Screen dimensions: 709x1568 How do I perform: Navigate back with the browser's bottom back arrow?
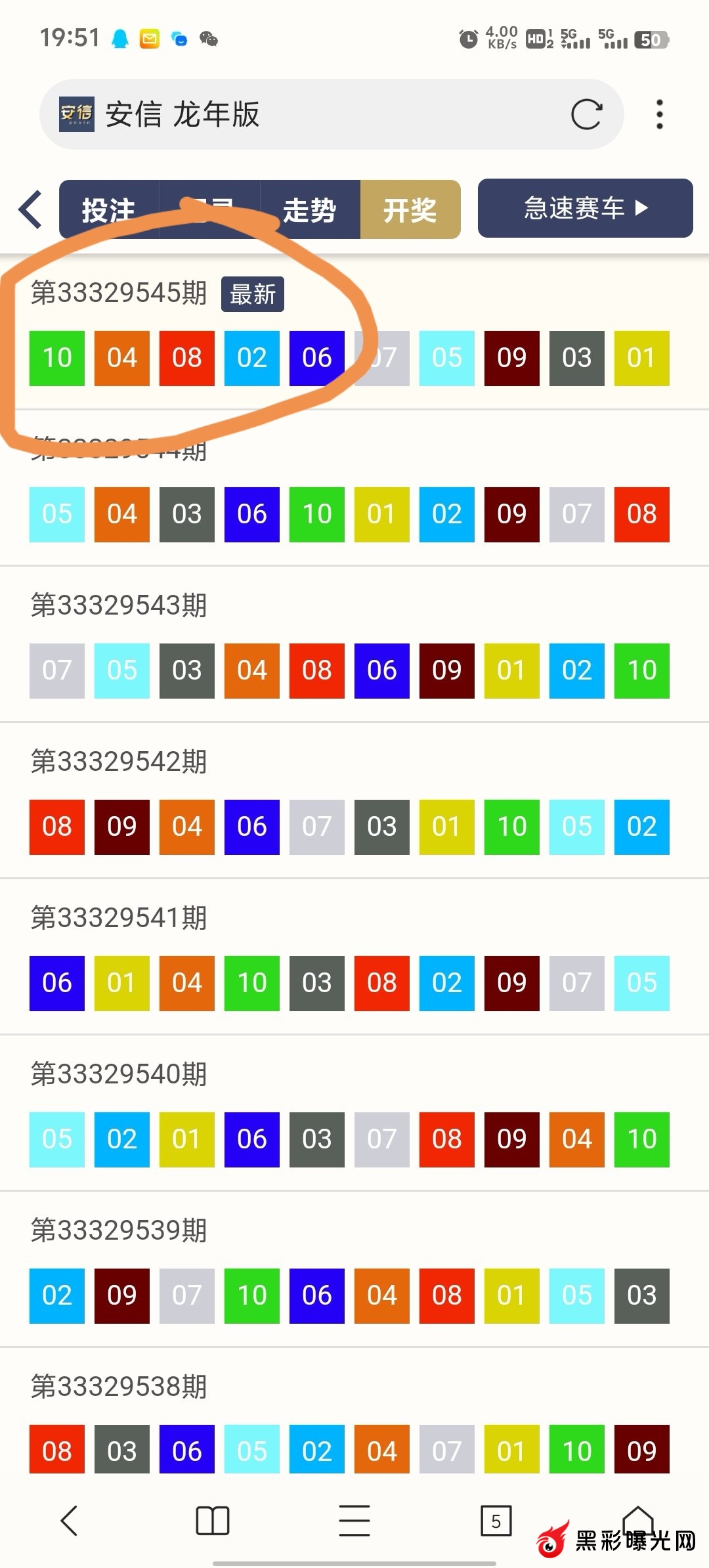70,1520
